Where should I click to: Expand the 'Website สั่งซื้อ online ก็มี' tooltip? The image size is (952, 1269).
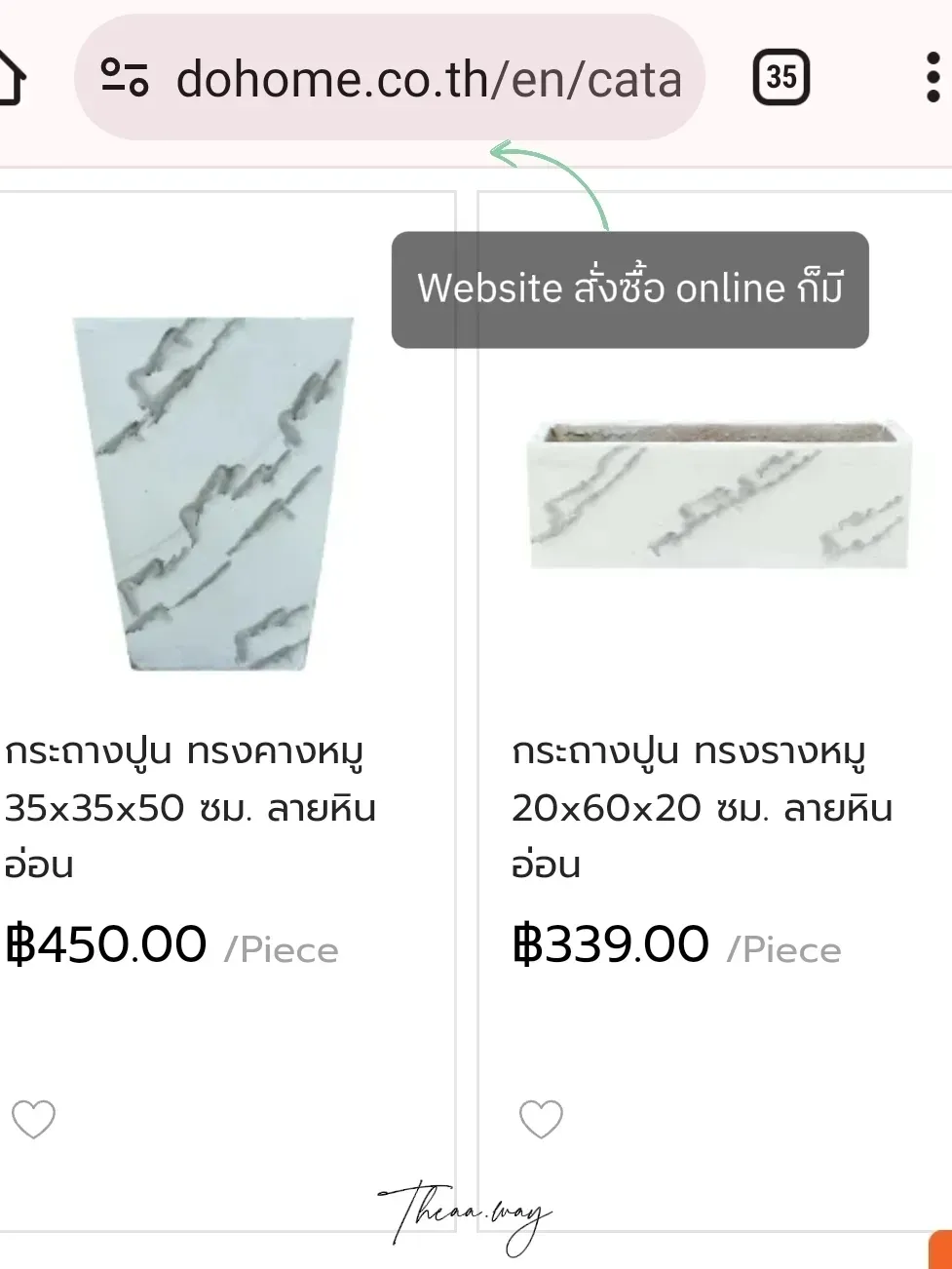(x=630, y=288)
